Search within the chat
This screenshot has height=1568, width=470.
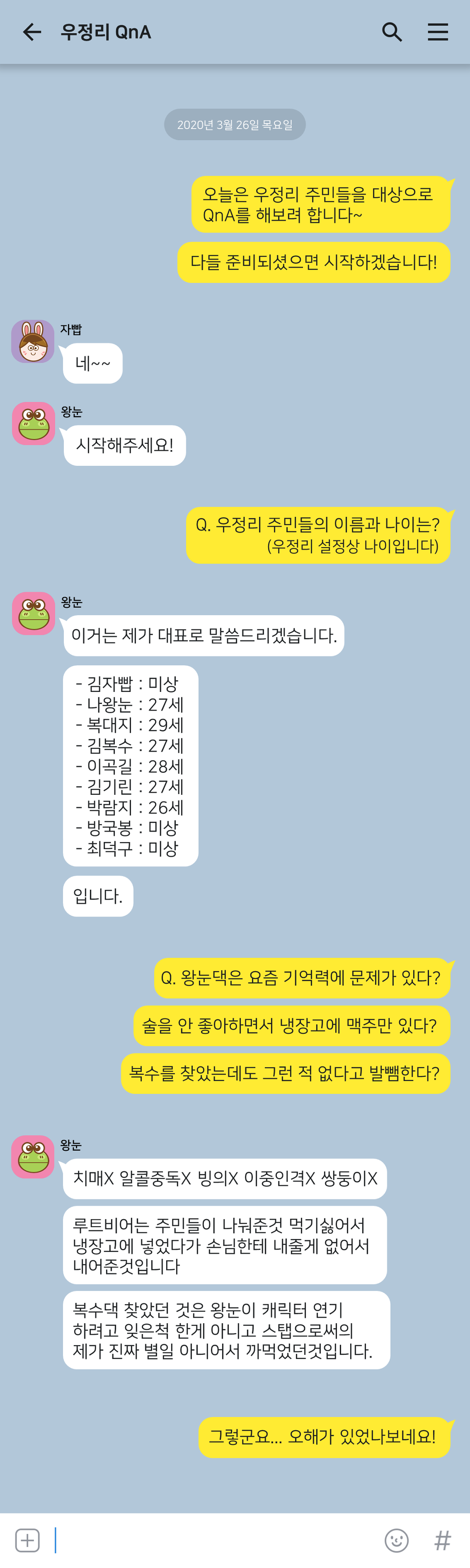coord(392,32)
